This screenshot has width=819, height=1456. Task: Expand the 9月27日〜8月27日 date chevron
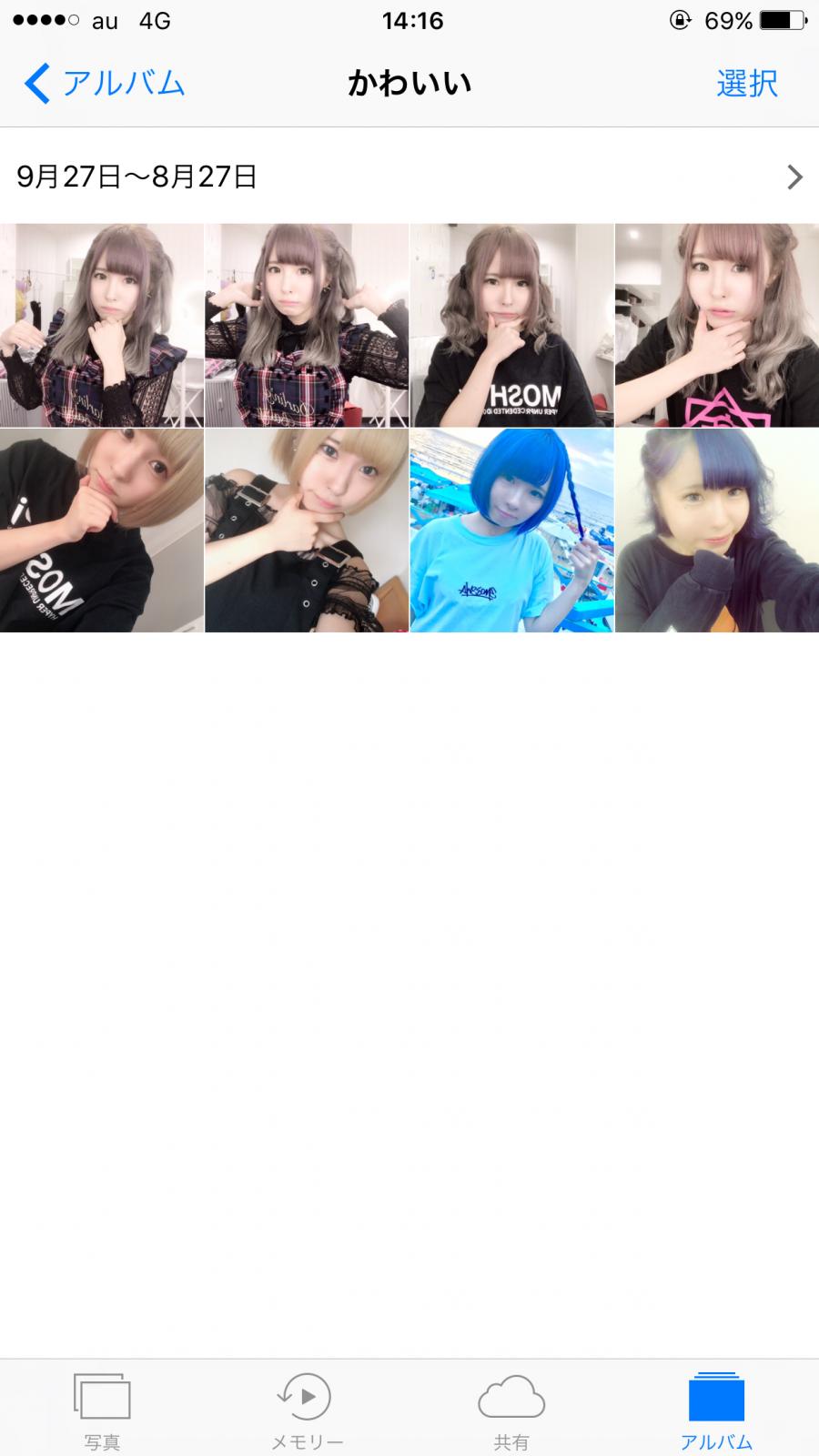tap(794, 177)
